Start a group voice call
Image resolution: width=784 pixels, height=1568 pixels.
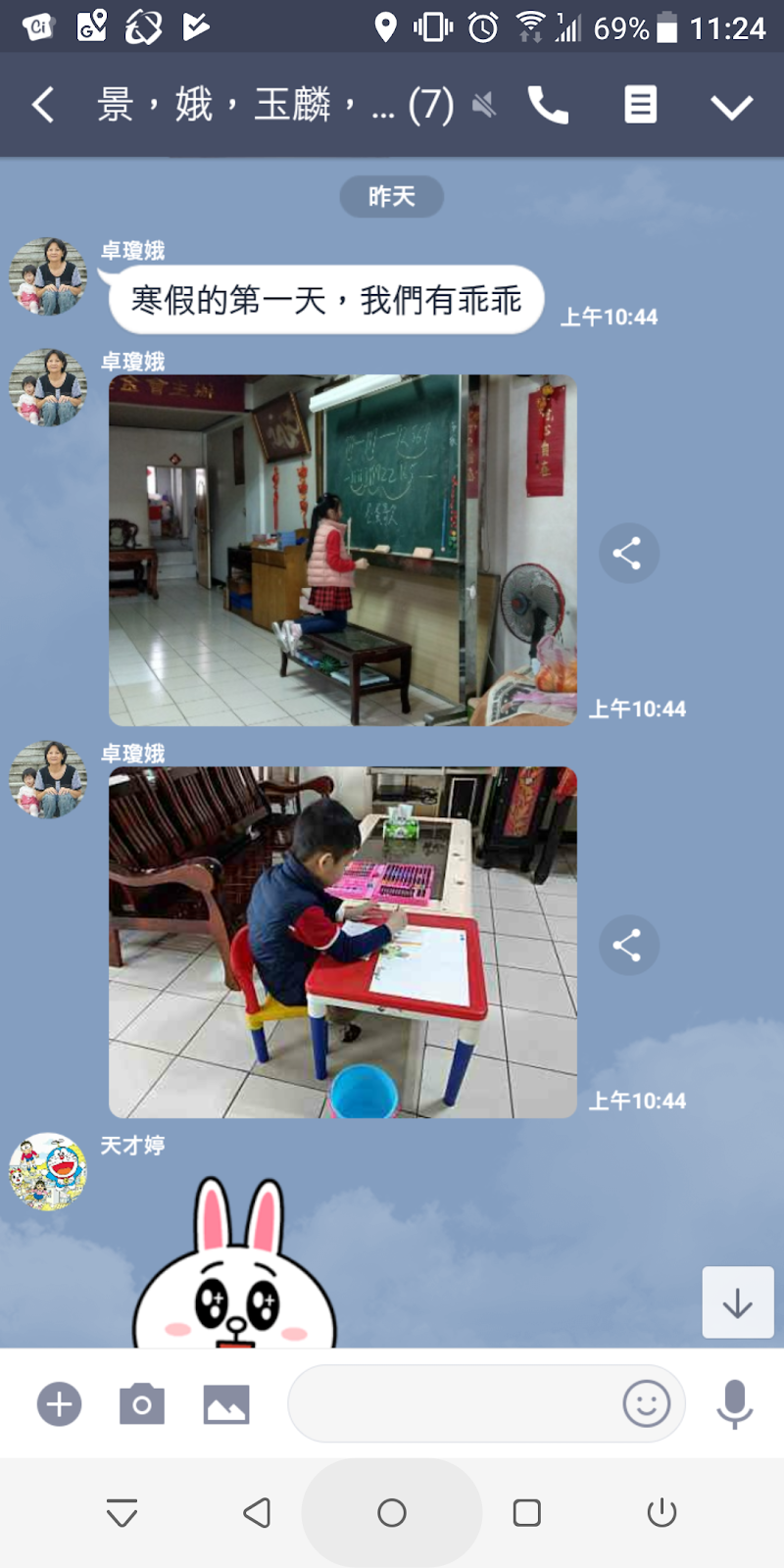pos(548,105)
